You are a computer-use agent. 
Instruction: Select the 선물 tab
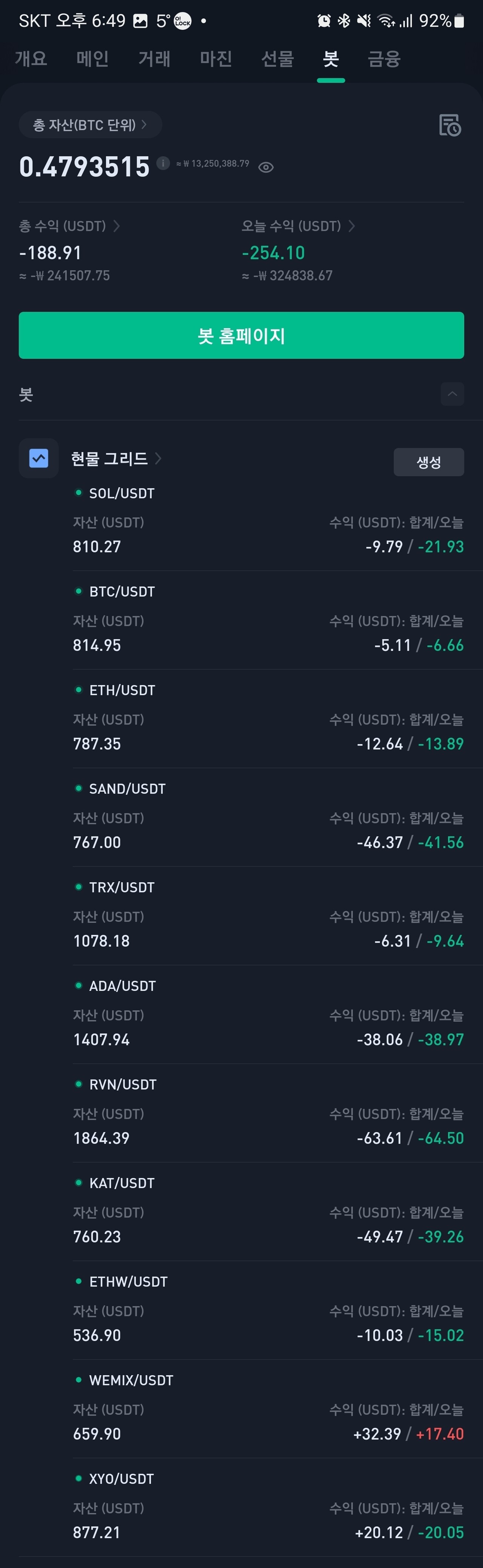pyautogui.click(x=277, y=59)
